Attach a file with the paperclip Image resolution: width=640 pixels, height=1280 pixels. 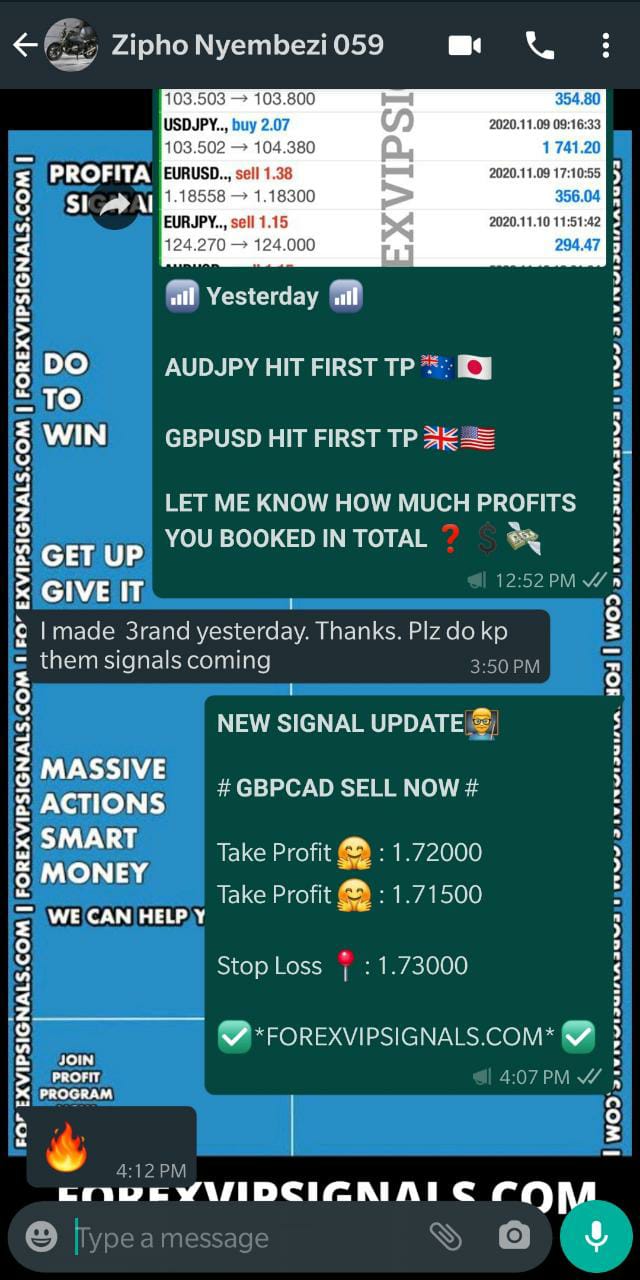pos(445,1237)
